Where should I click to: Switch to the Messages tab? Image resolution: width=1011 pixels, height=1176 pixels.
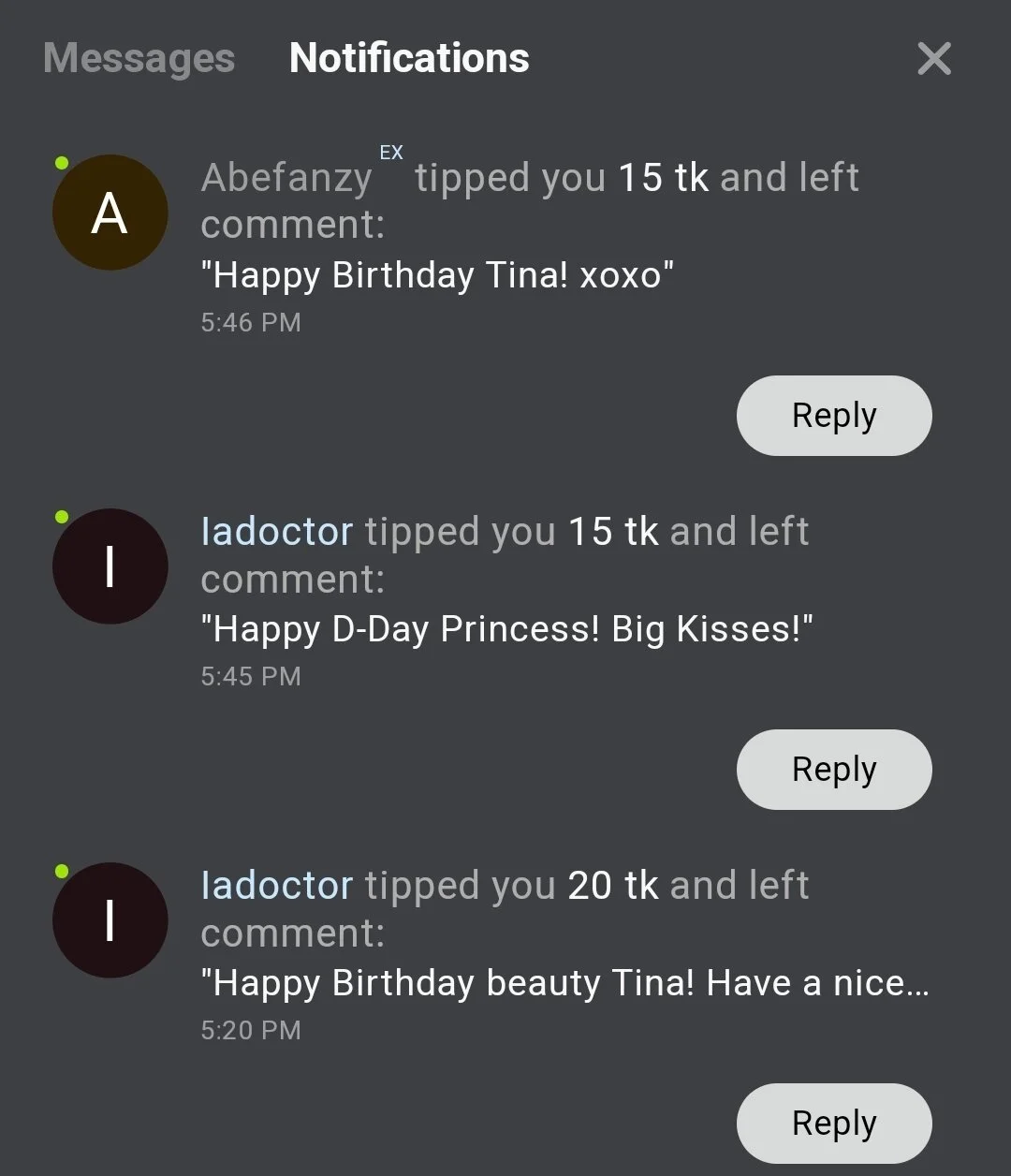139,58
